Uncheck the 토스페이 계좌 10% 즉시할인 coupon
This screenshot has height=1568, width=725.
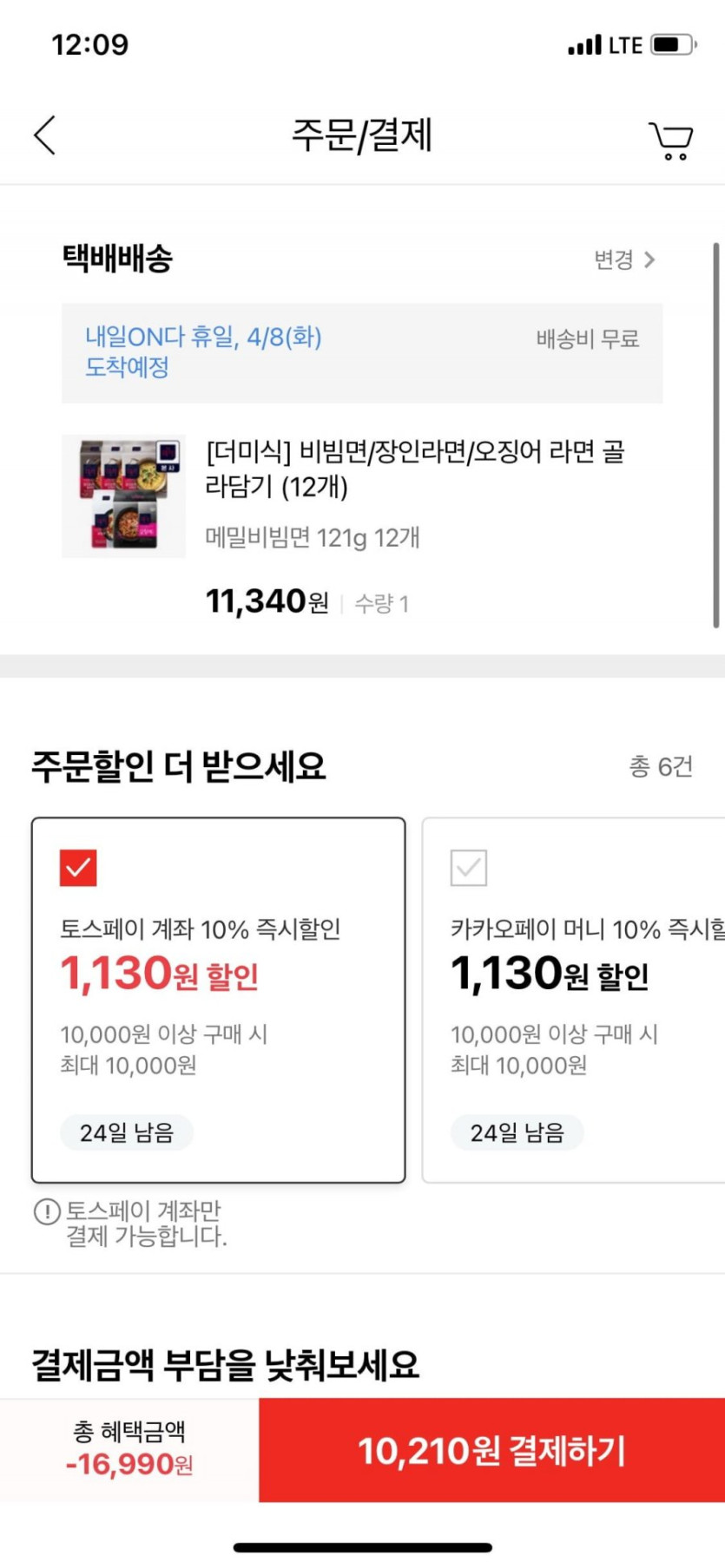78,867
